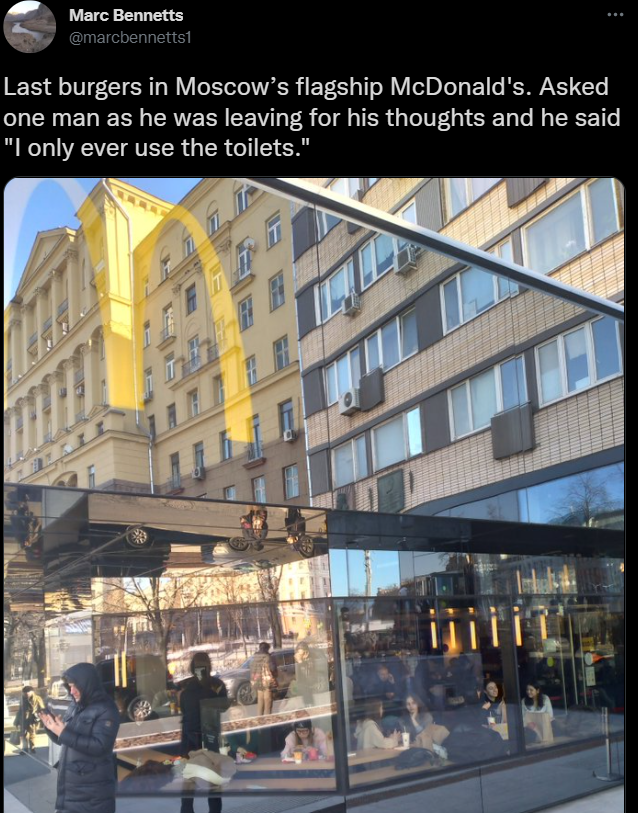Viewport: 638px width, 813px height.
Task: Open Marc Bennetts' profile picture
Action: [x=29, y=27]
